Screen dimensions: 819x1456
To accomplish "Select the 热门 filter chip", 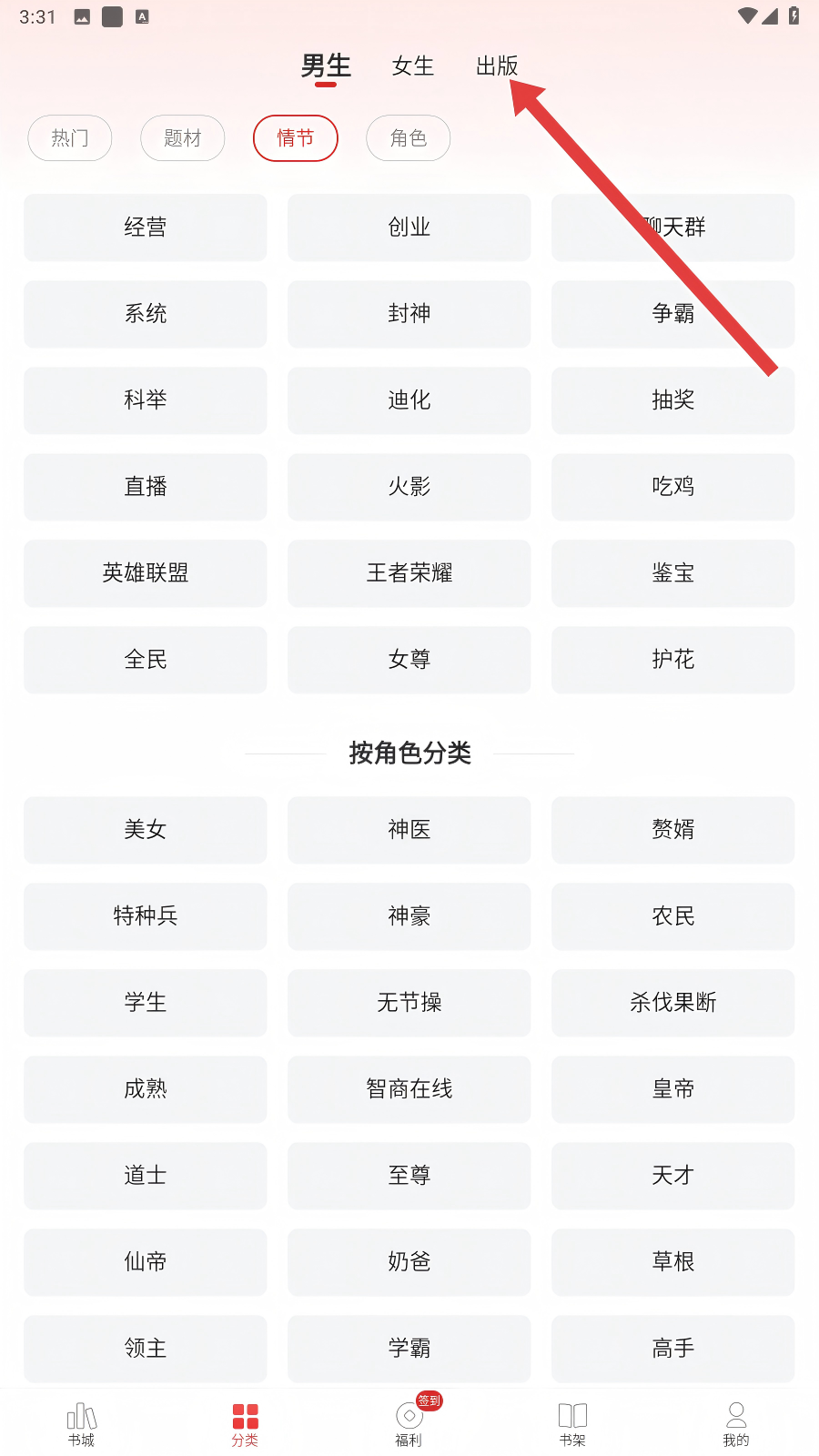I will 70,138.
